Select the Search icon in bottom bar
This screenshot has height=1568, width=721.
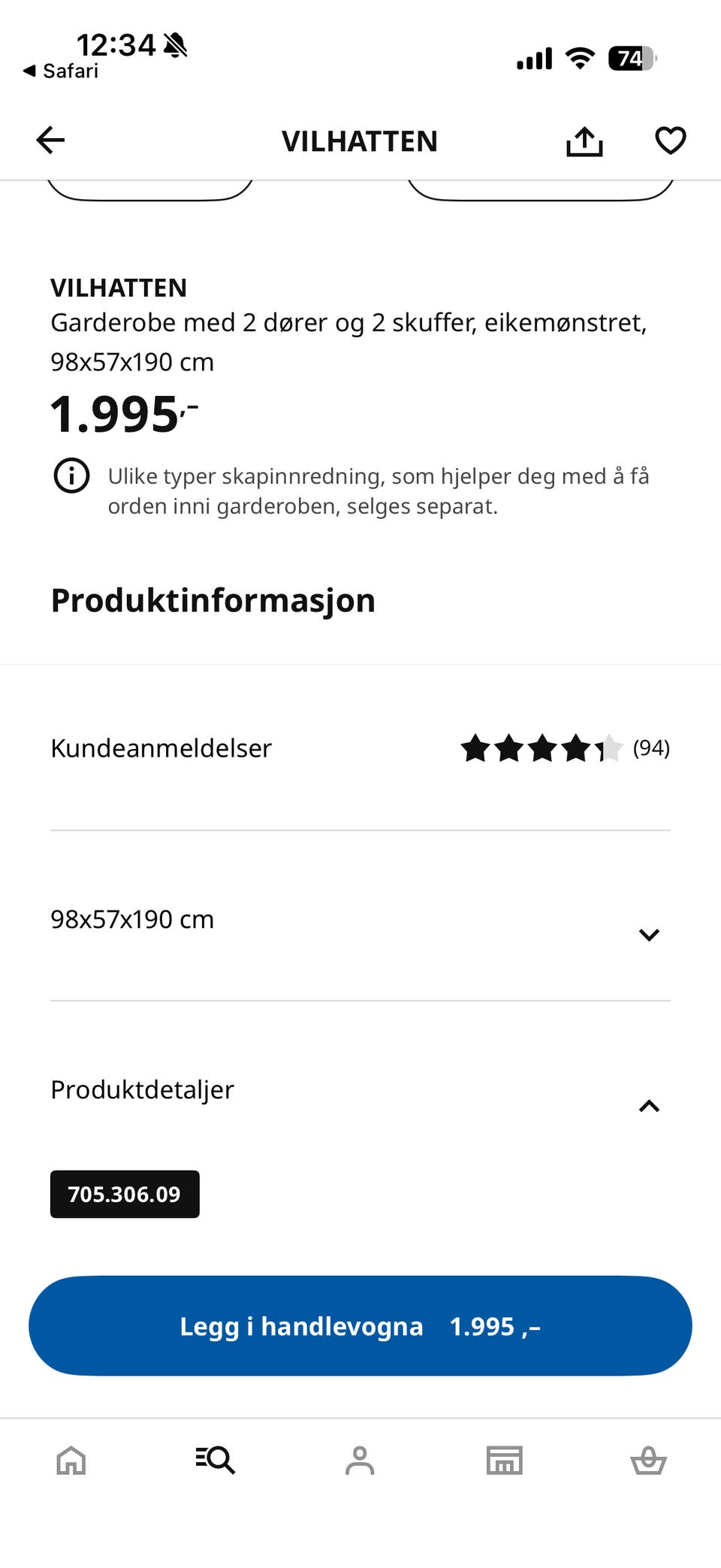coord(216,1461)
